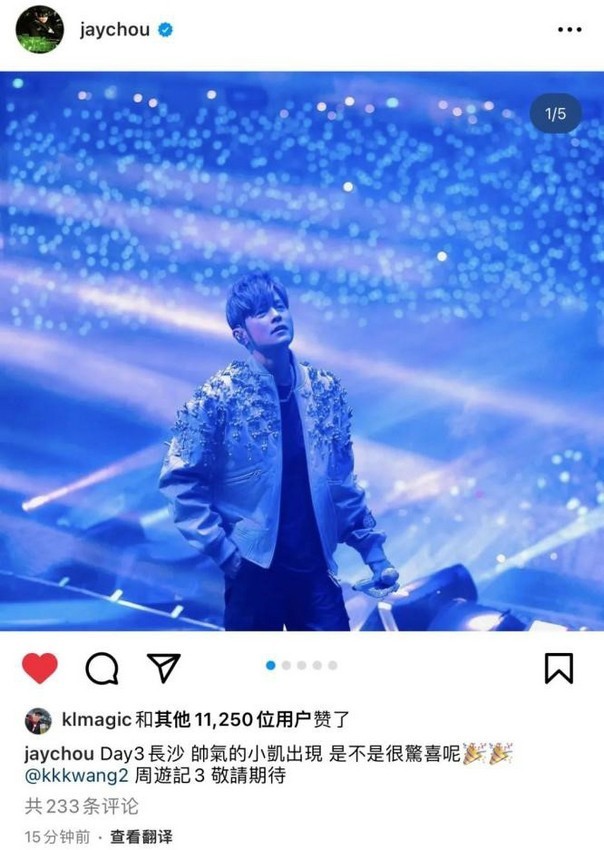The height and width of the screenshot is (850, 604).
Task: Open the jaychou username in the header
Action: (115, 30)
